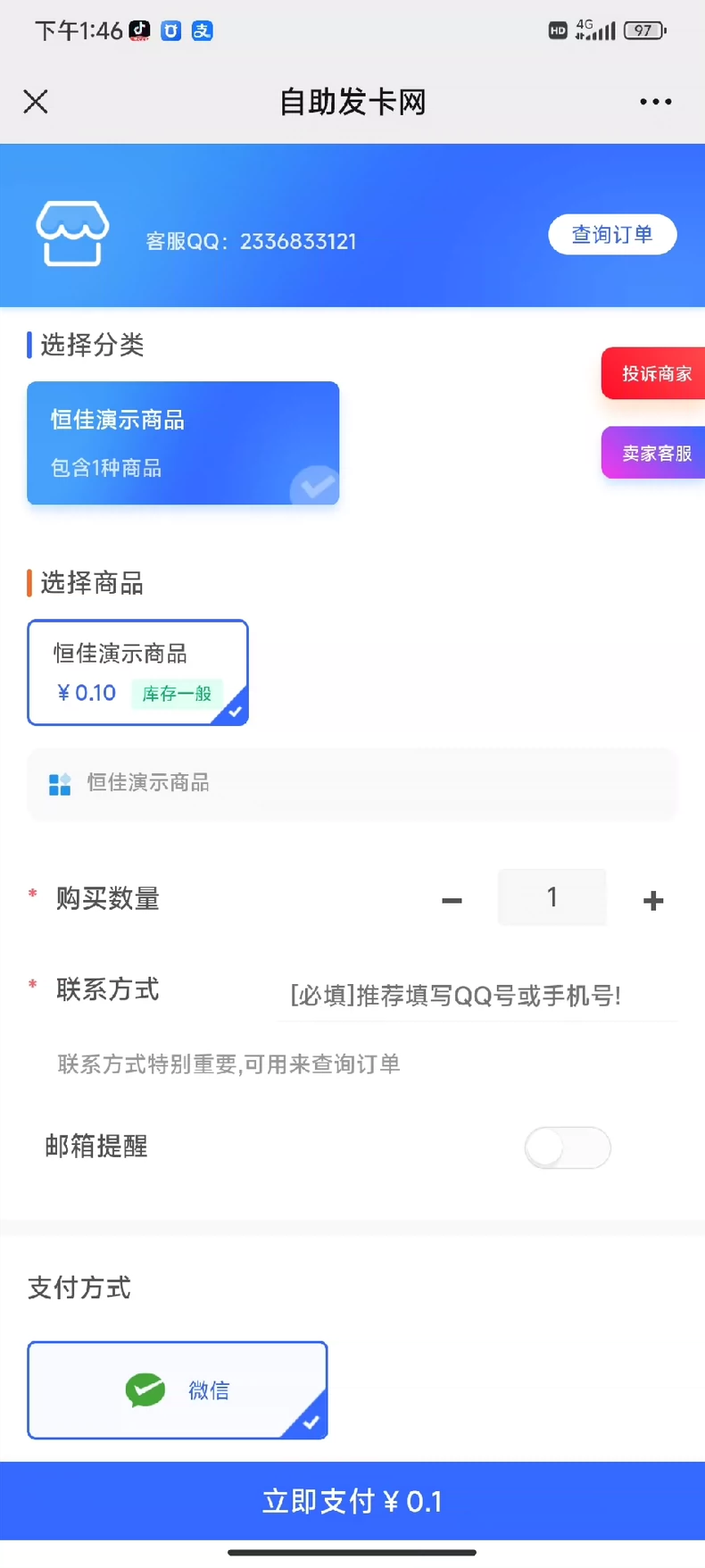Tap 立即支付 ¥0.1 to pay
The width and height of the screenshot is (705, 1568).
(x=352, y=1501)
